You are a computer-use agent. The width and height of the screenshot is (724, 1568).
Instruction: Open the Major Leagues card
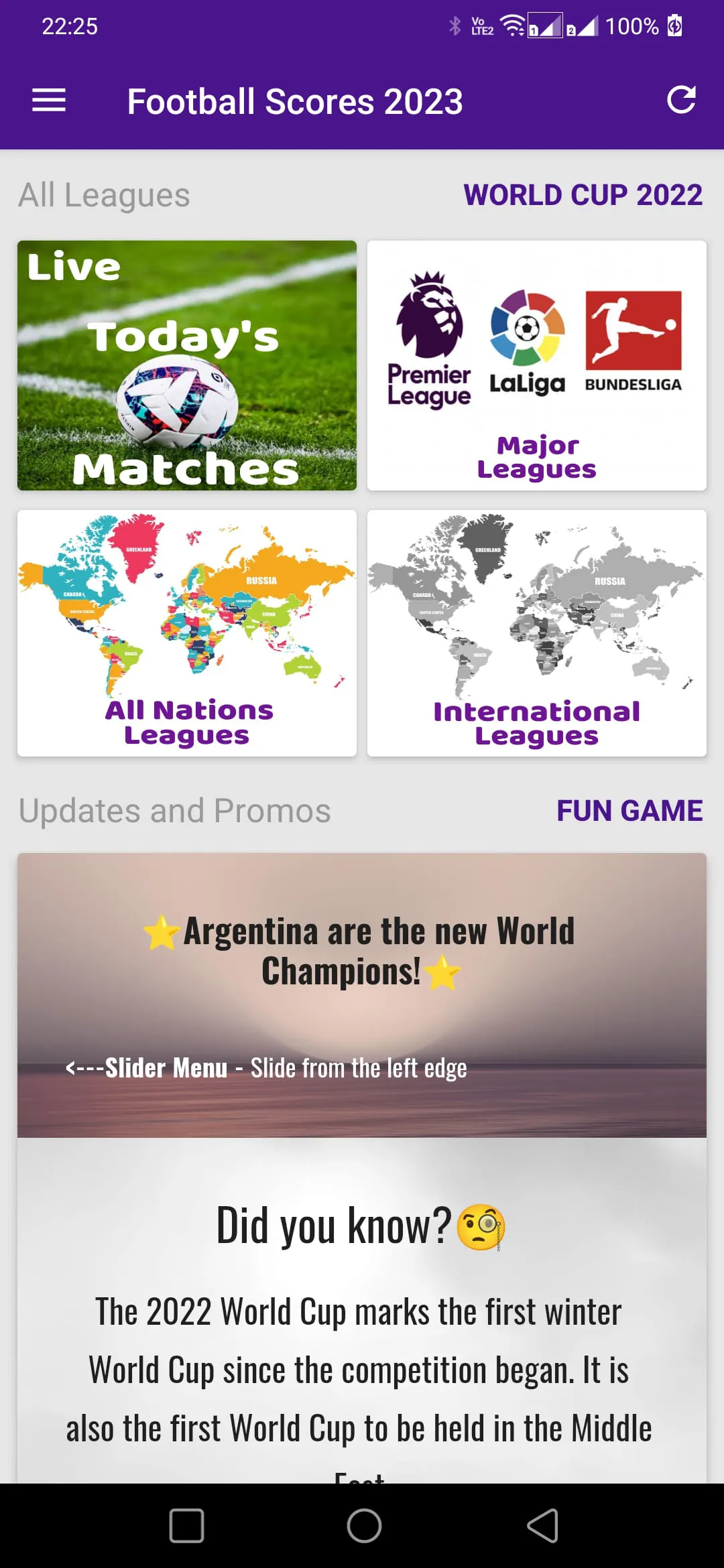click(536, 365)
